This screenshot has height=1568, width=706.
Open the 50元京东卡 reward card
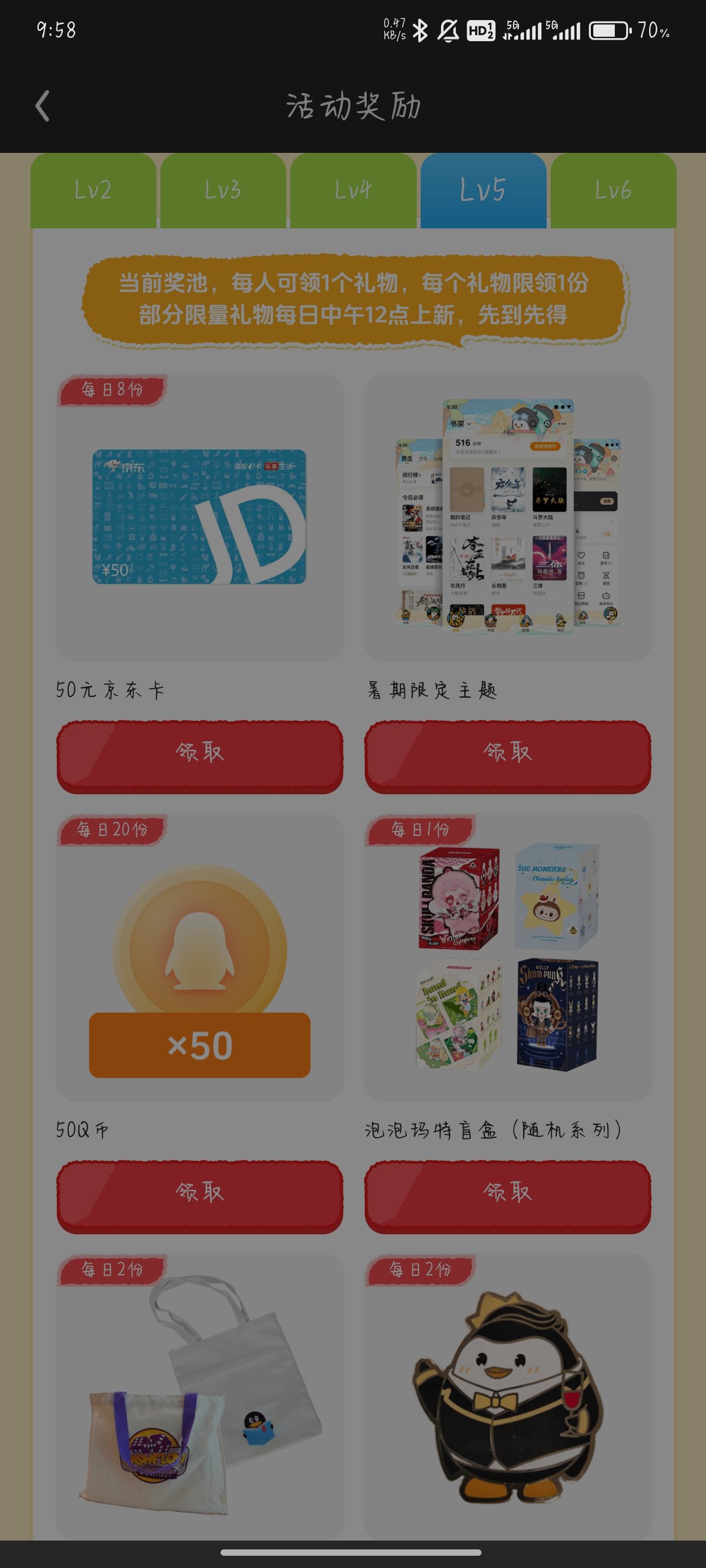(x=200, y=517)
